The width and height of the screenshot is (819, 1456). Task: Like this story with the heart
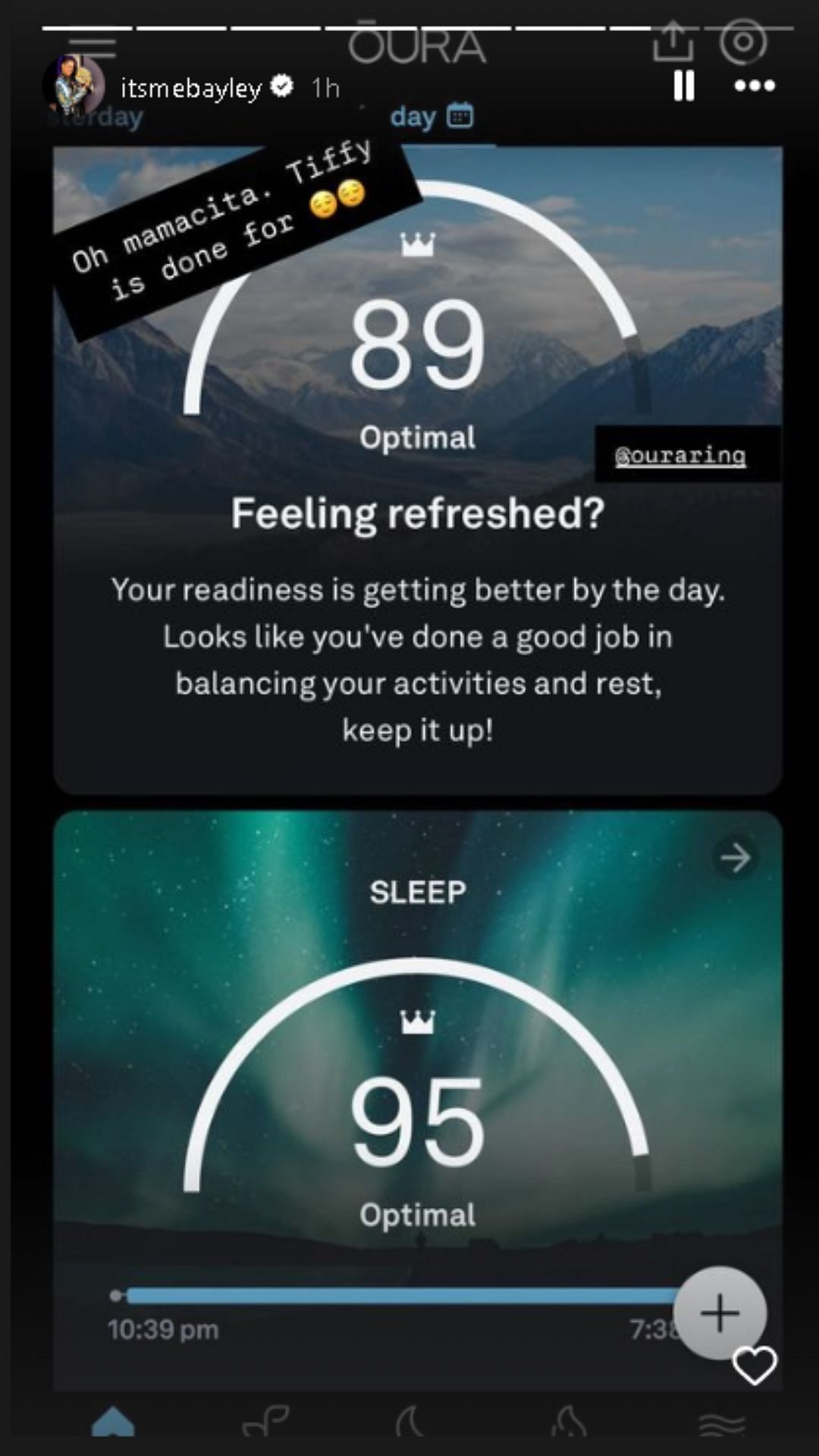pos(755,1366)
